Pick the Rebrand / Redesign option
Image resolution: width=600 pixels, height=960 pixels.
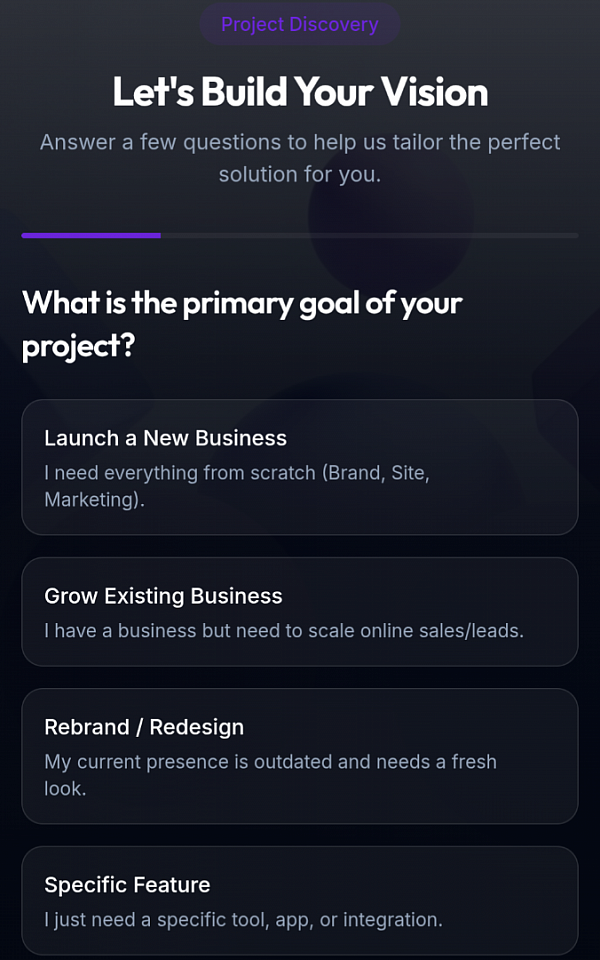pos(300,755)
